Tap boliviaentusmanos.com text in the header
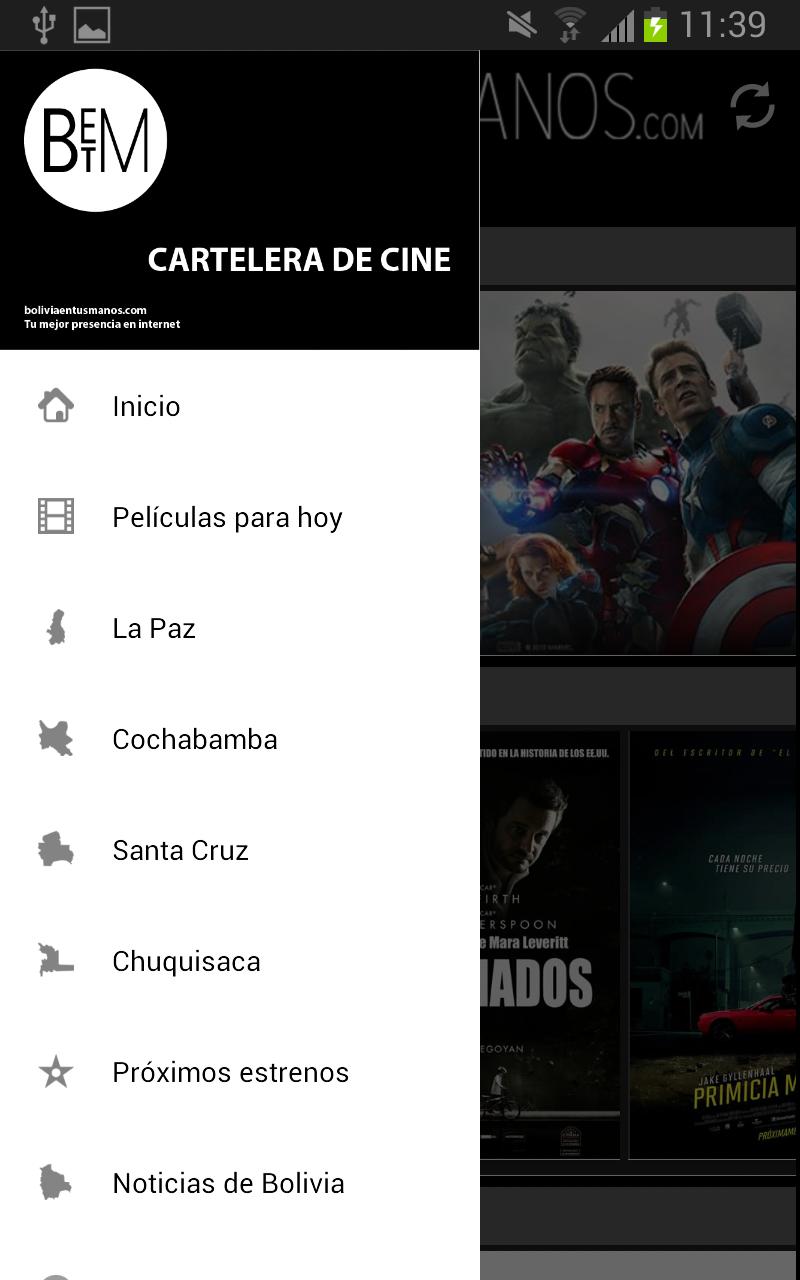This screenshot has height=1280, width=800. (x=85, y=310)
